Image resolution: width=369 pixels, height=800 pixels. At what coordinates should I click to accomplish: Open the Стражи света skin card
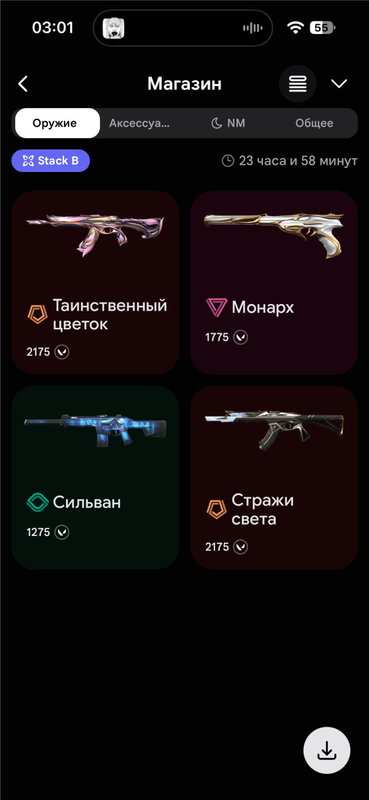274,478
